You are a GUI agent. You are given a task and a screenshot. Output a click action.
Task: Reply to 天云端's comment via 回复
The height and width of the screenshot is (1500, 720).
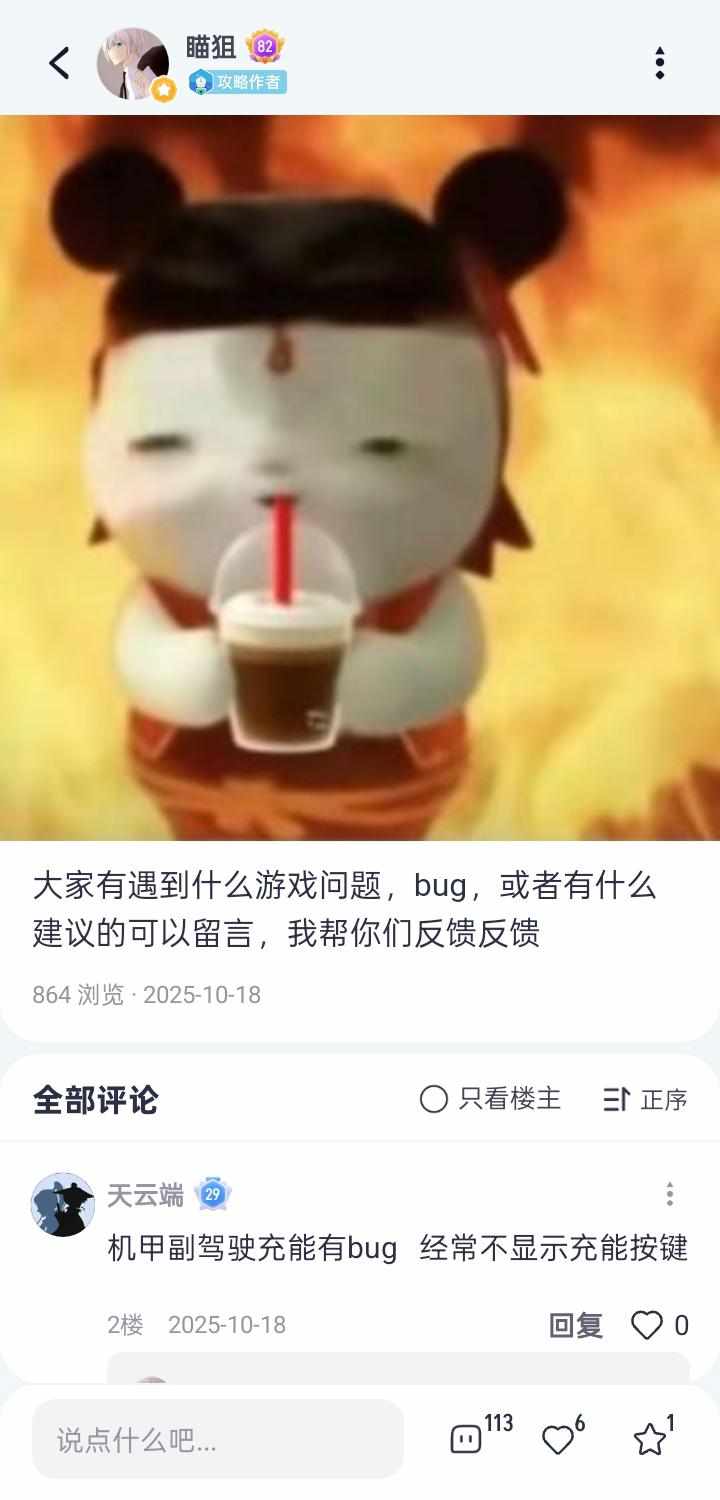[576, 1326]
